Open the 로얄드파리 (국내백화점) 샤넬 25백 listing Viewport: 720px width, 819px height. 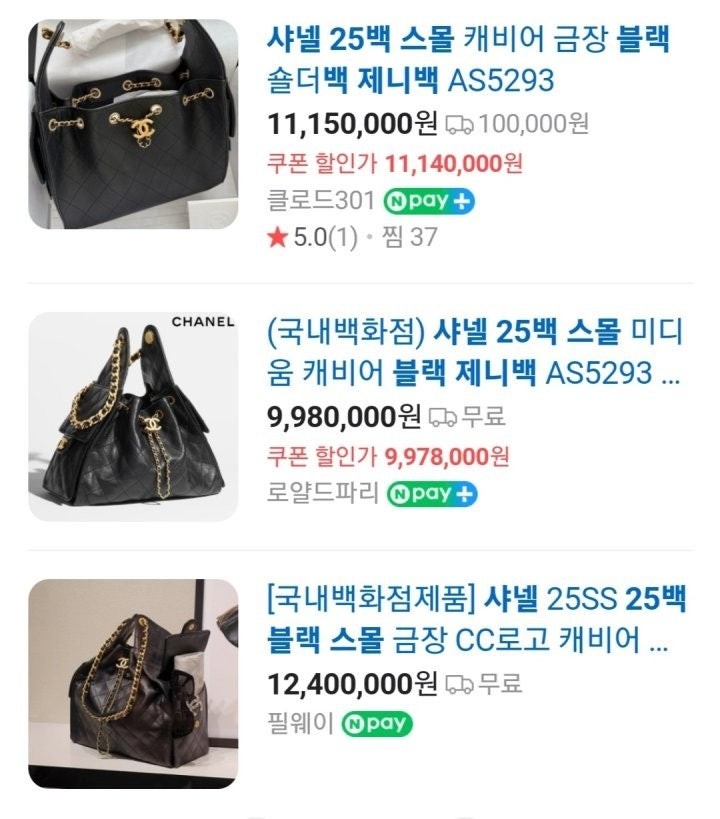pos(474,351)
